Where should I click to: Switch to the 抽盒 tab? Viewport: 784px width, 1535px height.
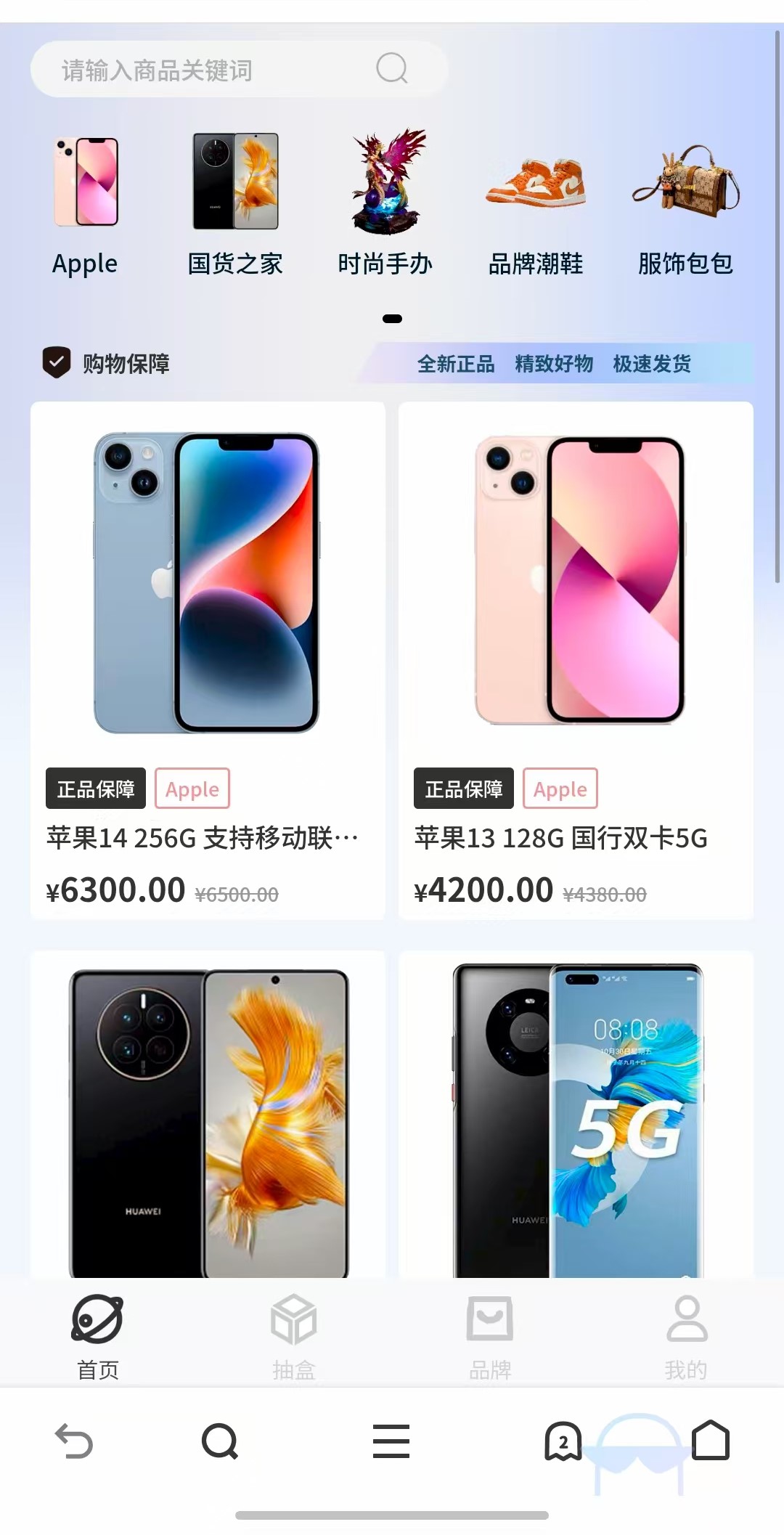pos(294,1337)
